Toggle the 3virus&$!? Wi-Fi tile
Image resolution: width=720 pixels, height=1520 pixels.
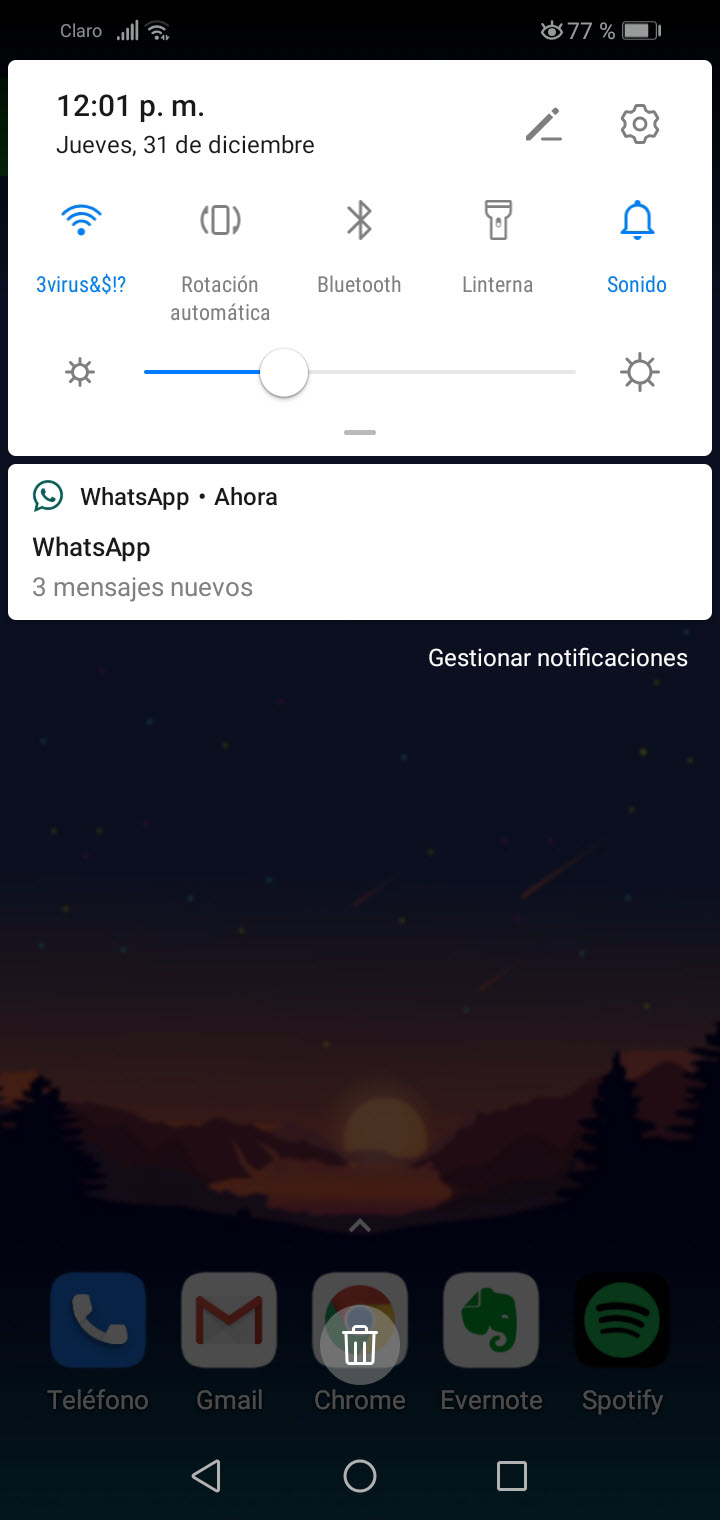pyautogui.click(x=81, y=220)
